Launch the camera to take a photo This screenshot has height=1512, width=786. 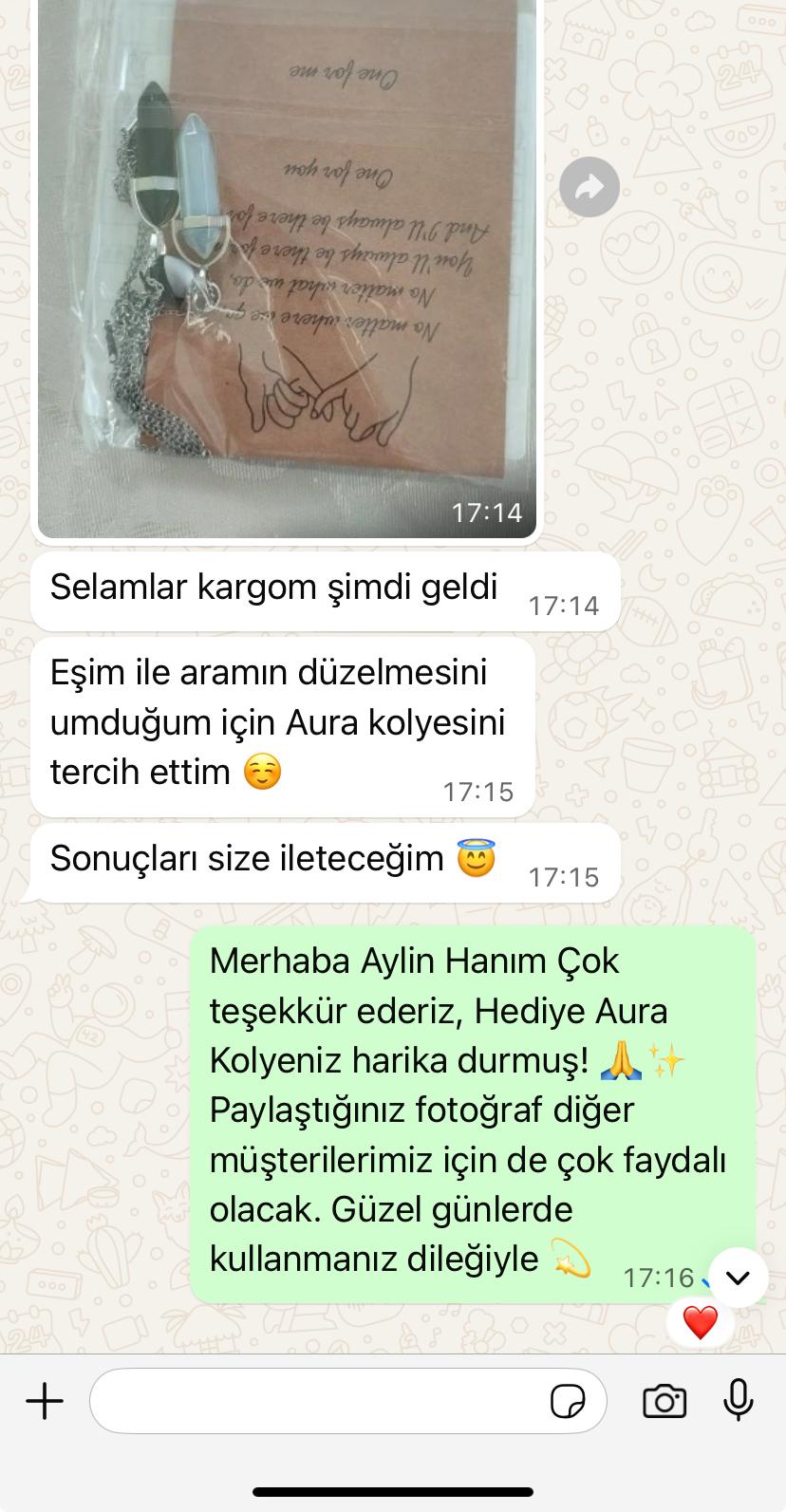[x=664, y=1401]
